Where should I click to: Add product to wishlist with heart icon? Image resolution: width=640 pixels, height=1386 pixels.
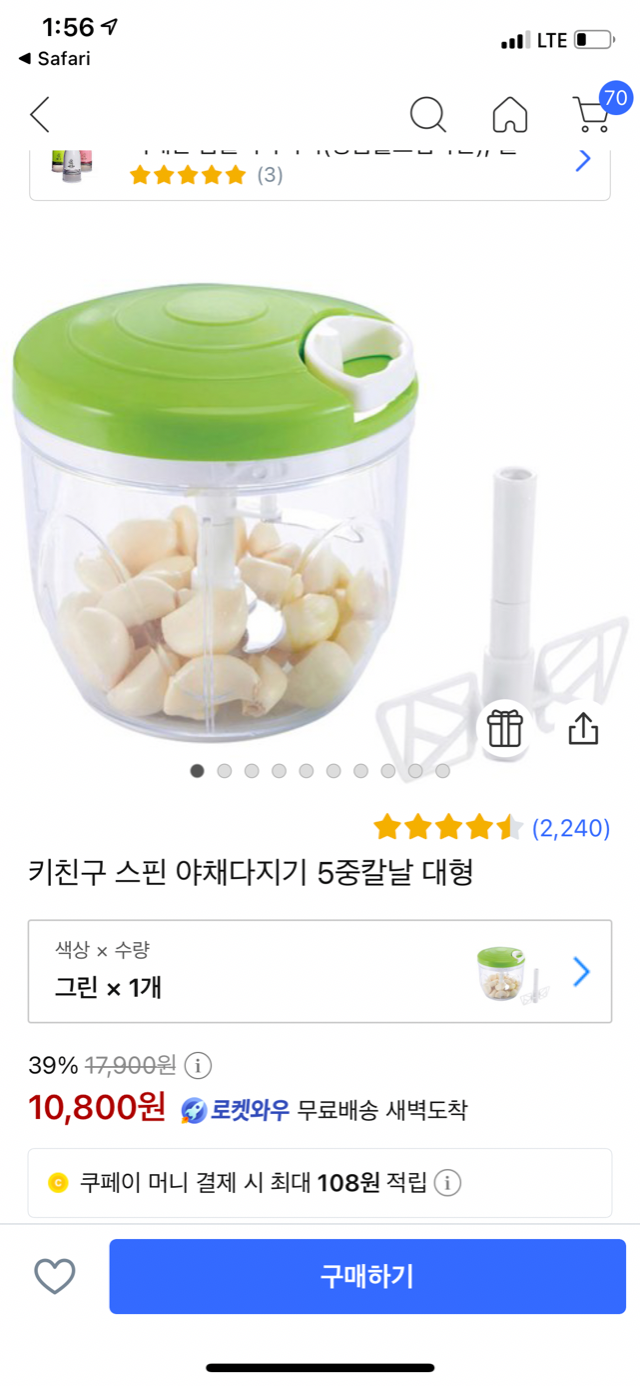[55, 1275]
